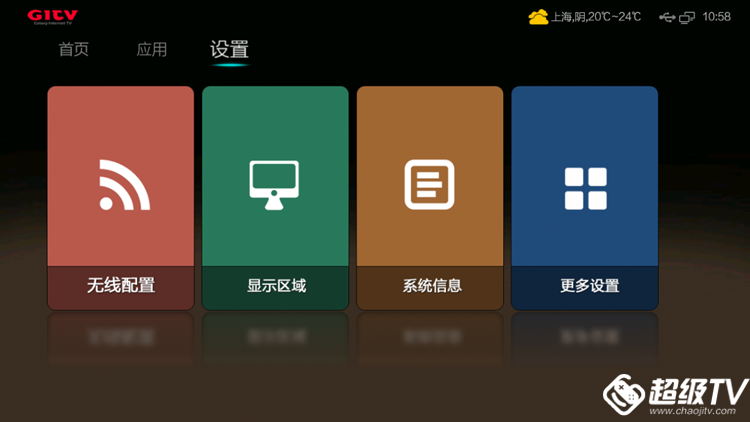Select the 设置 tab
Screen dimensions: 750x422
(x=229, y=50)
